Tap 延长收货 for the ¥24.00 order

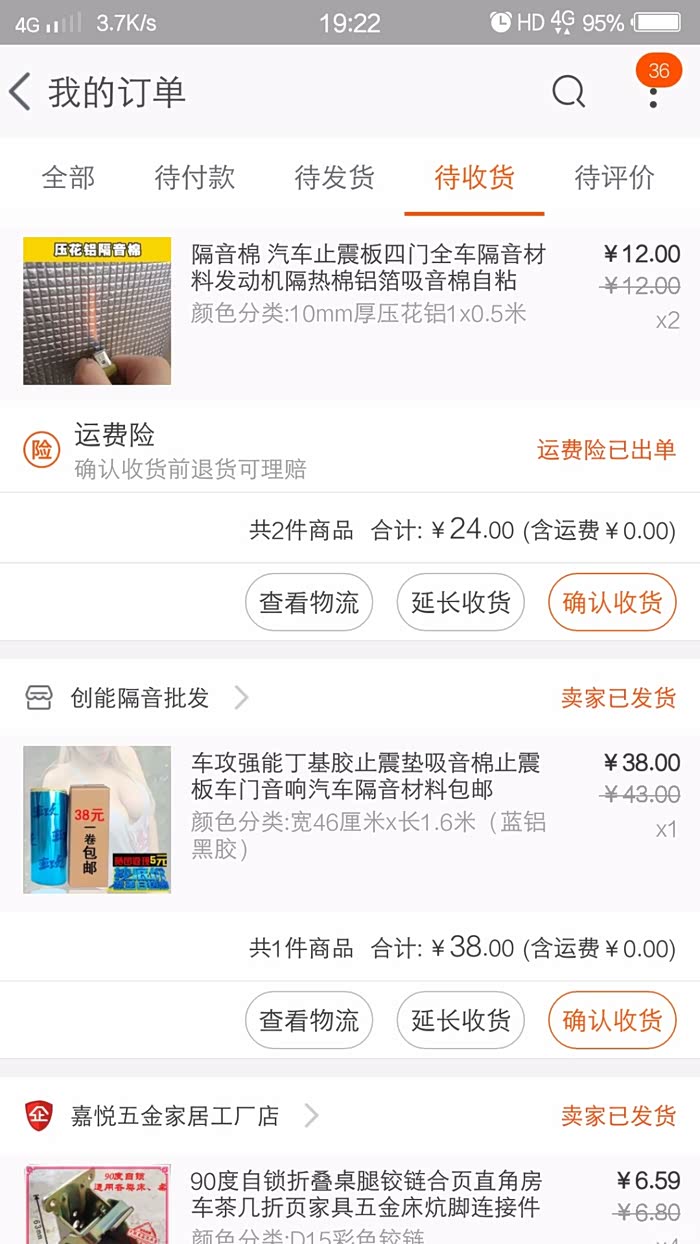point(461,602)
